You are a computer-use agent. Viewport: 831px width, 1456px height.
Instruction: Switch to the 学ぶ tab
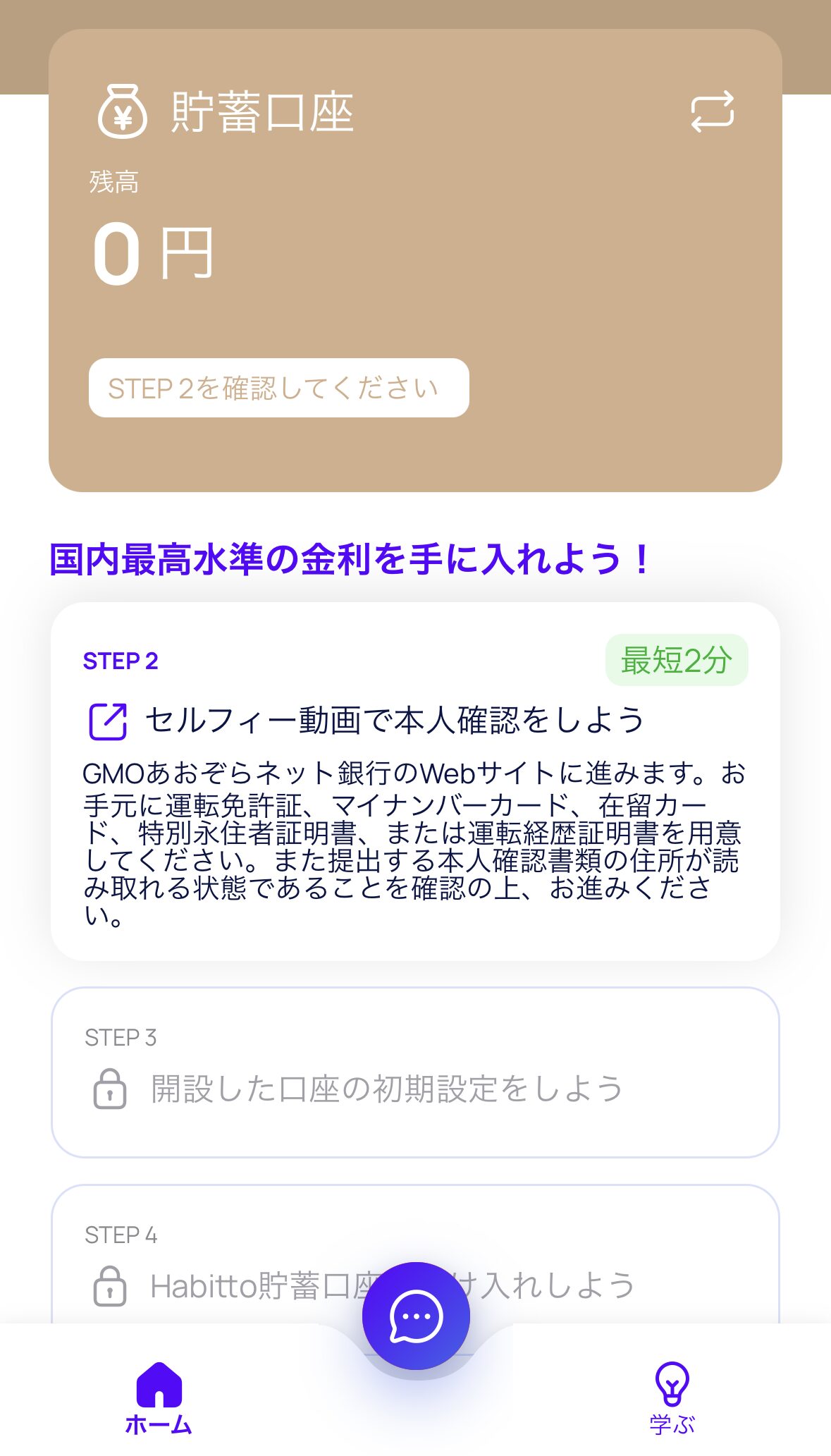pyautogui.click(x=672, y=1399)
